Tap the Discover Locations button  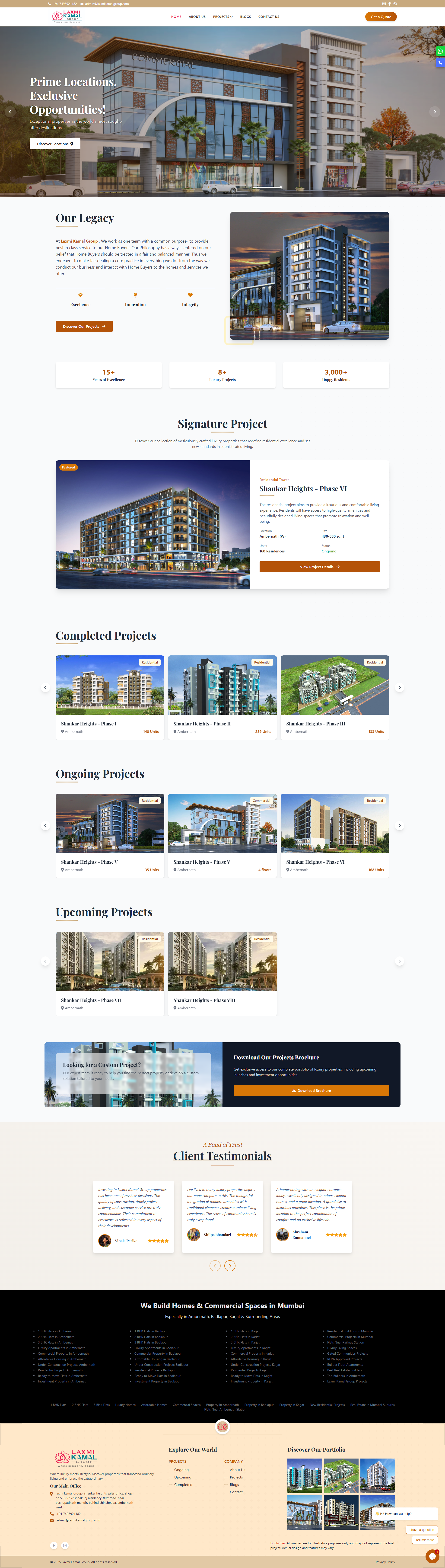pos(55,144)
